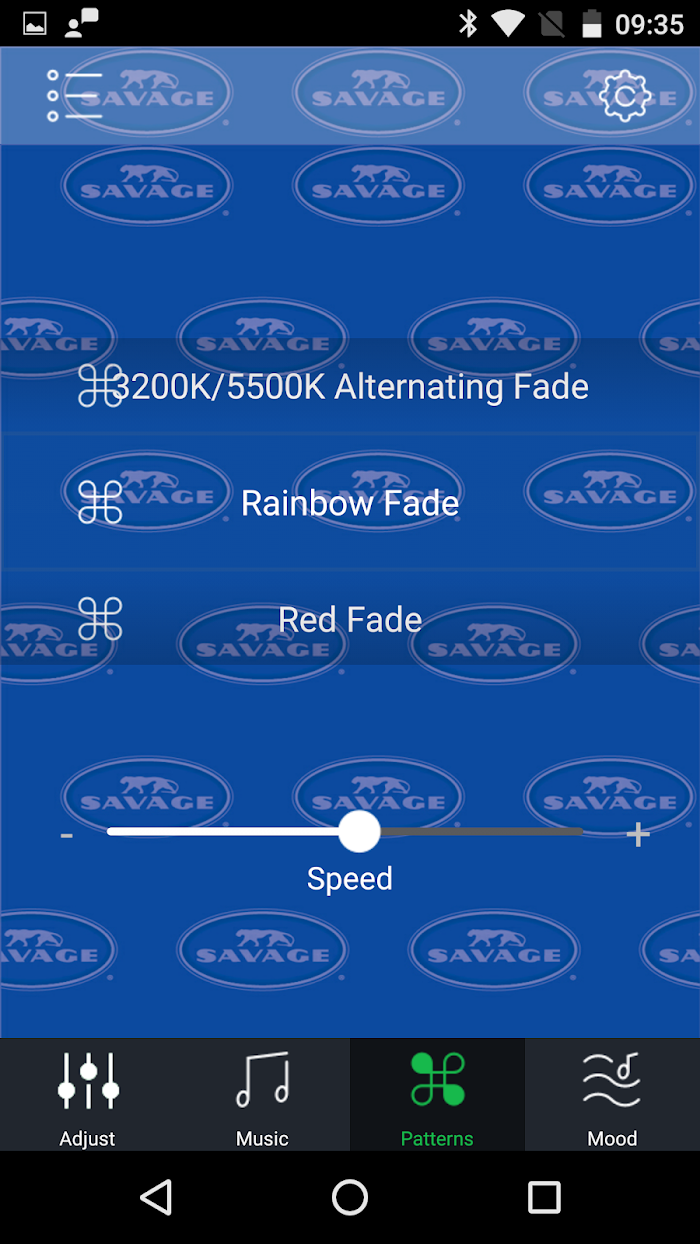Decrease speed with the minus sign
This screenshot has height=1244, width=700.
point(66,834)
